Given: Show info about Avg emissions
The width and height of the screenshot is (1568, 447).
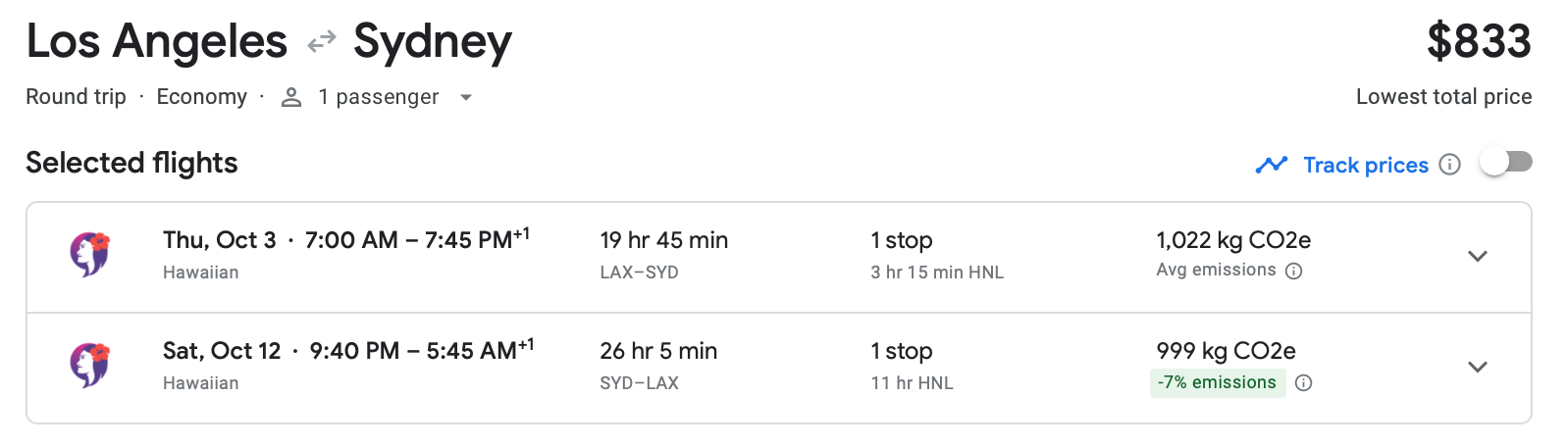Looking at the screenshot, I should pos(1294,272).
